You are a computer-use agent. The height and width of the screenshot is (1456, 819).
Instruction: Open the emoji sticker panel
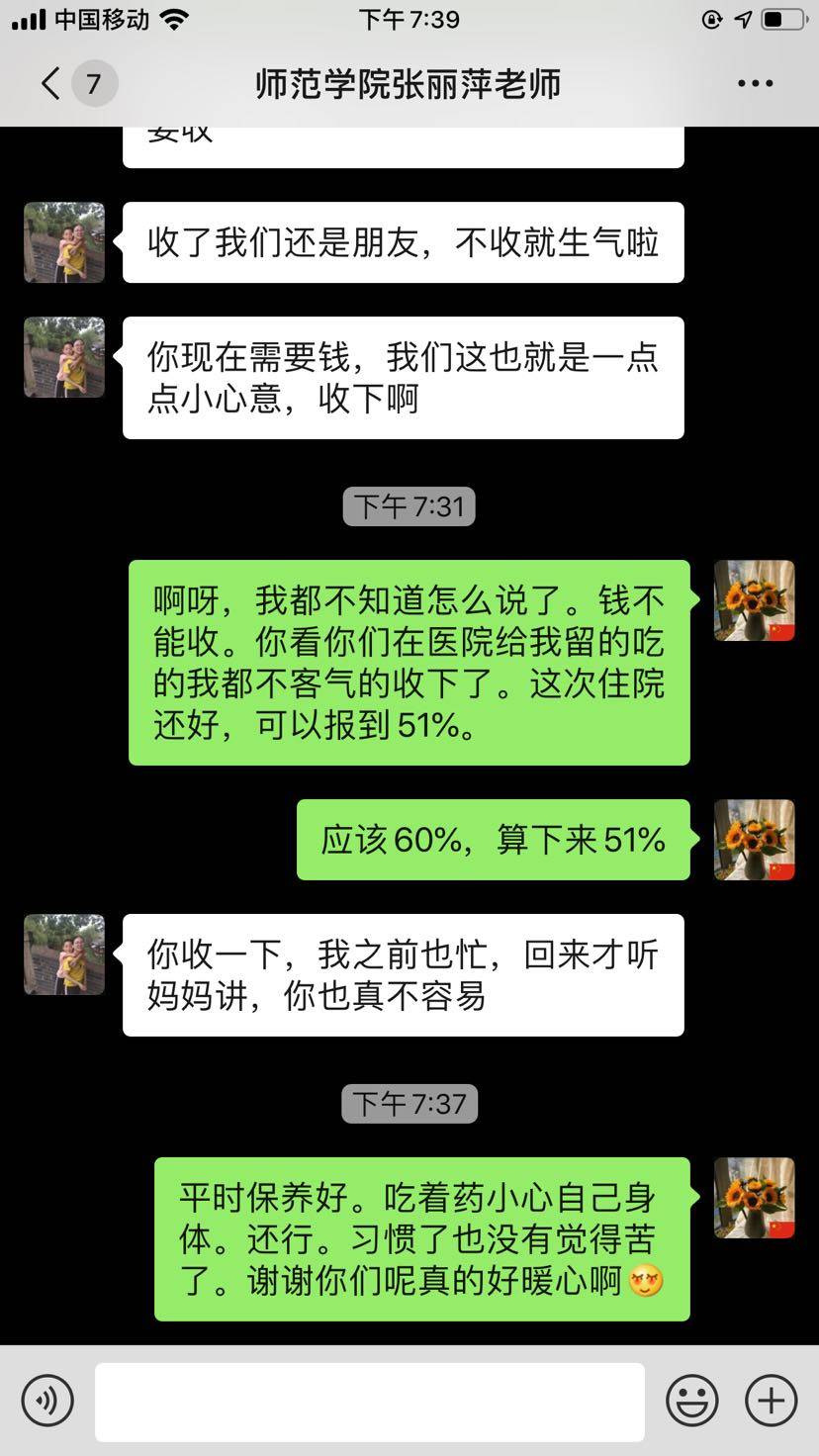[691, 1401]
